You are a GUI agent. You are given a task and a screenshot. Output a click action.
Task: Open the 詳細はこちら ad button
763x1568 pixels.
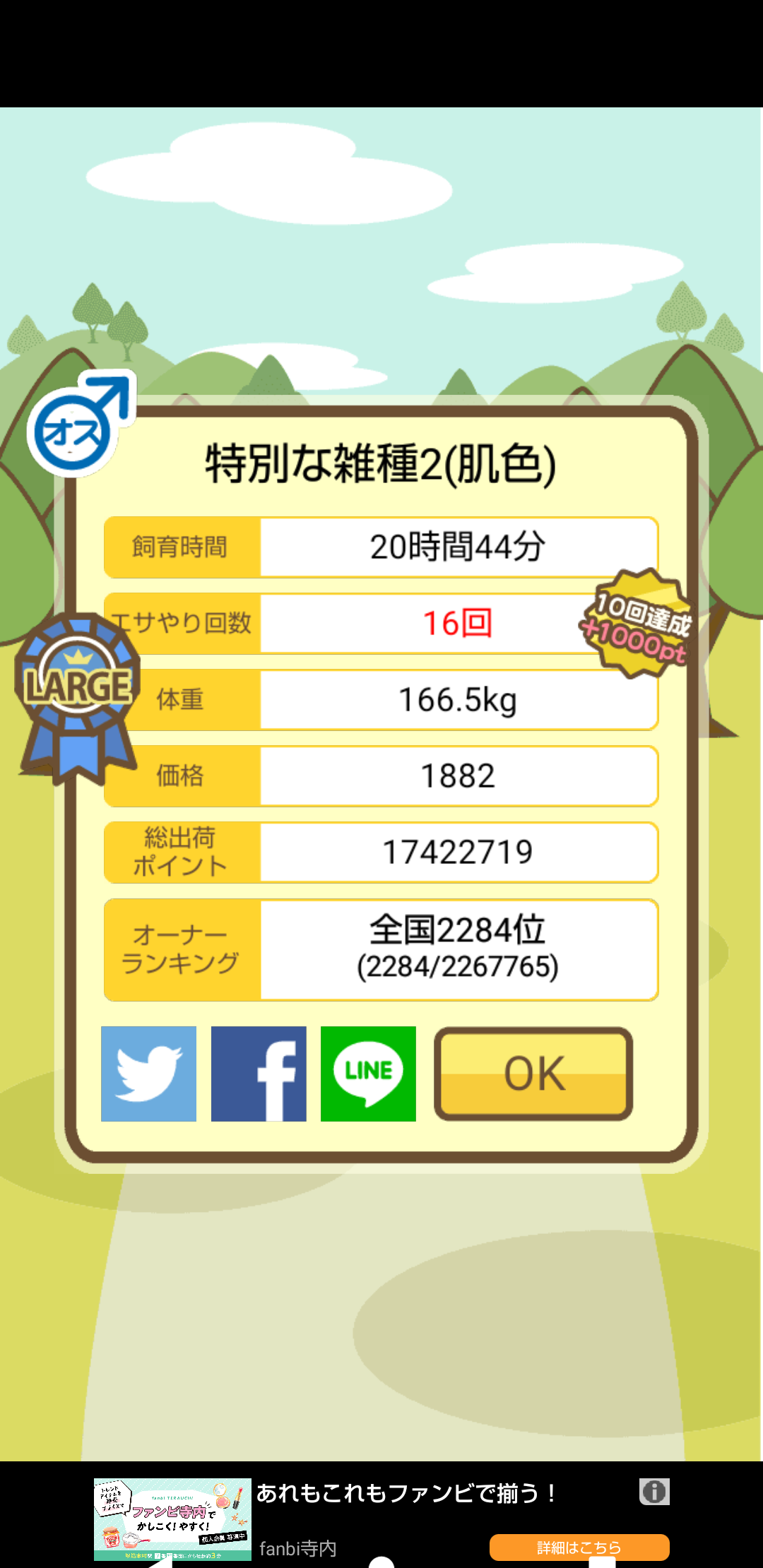(x=579, y=1547)
